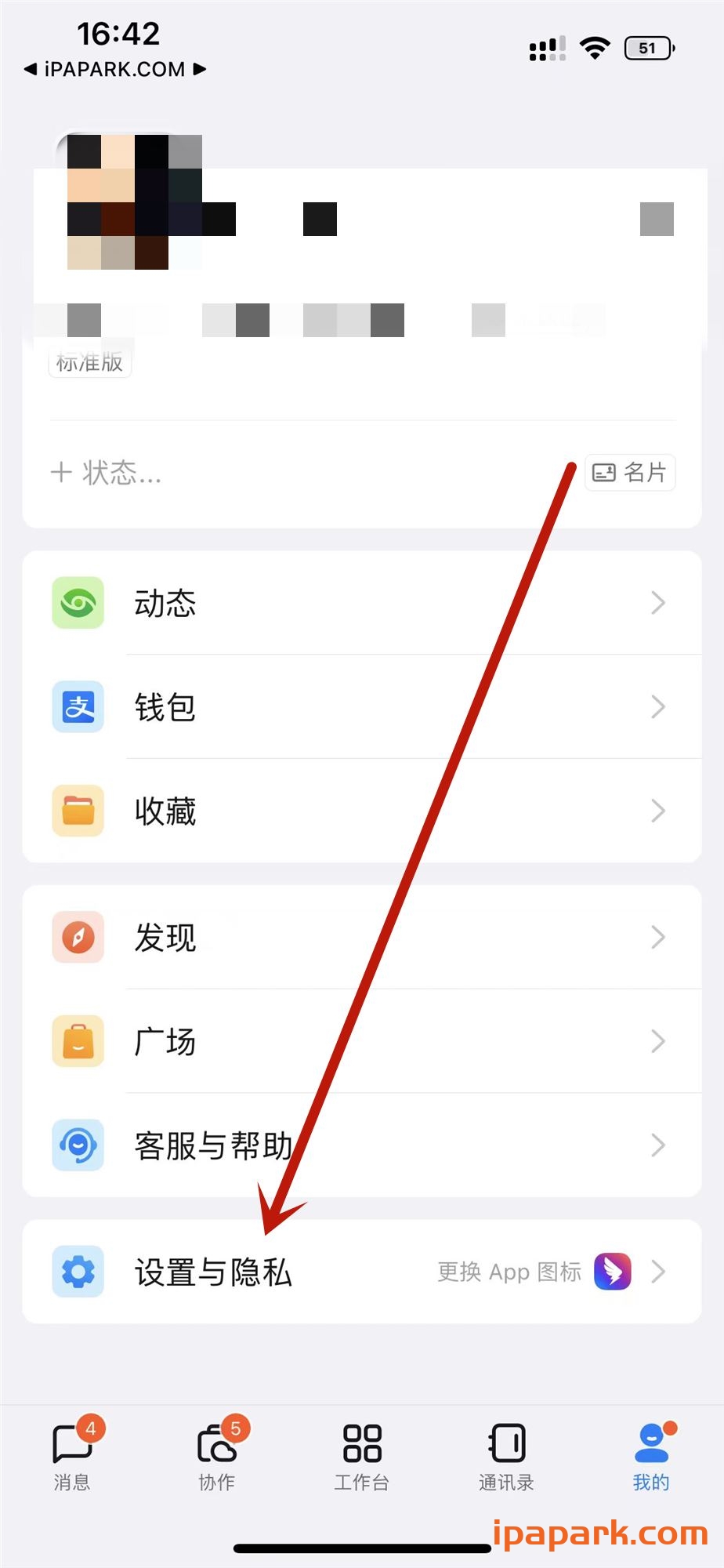Select the 钱包 wallet icon

(77, 706)
